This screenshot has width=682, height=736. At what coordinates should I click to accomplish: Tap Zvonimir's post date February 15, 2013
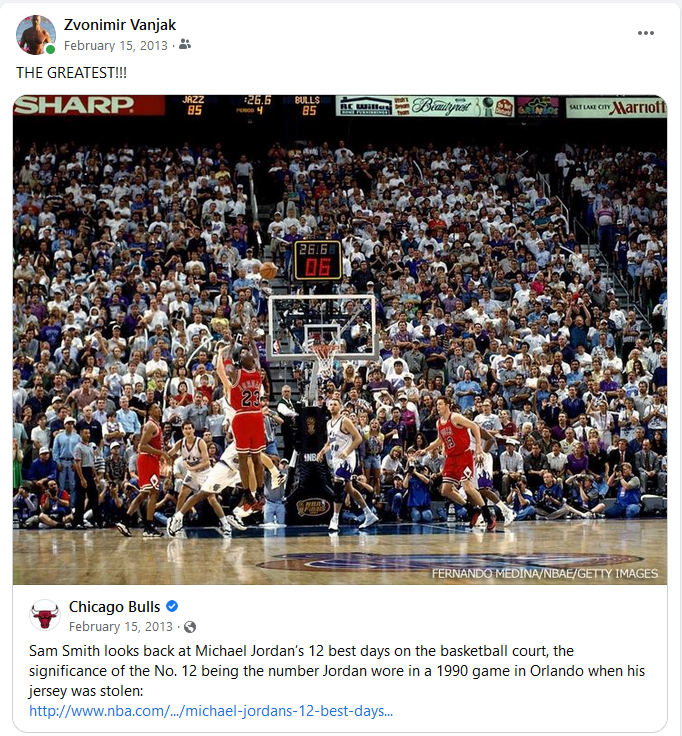point(117,45)
